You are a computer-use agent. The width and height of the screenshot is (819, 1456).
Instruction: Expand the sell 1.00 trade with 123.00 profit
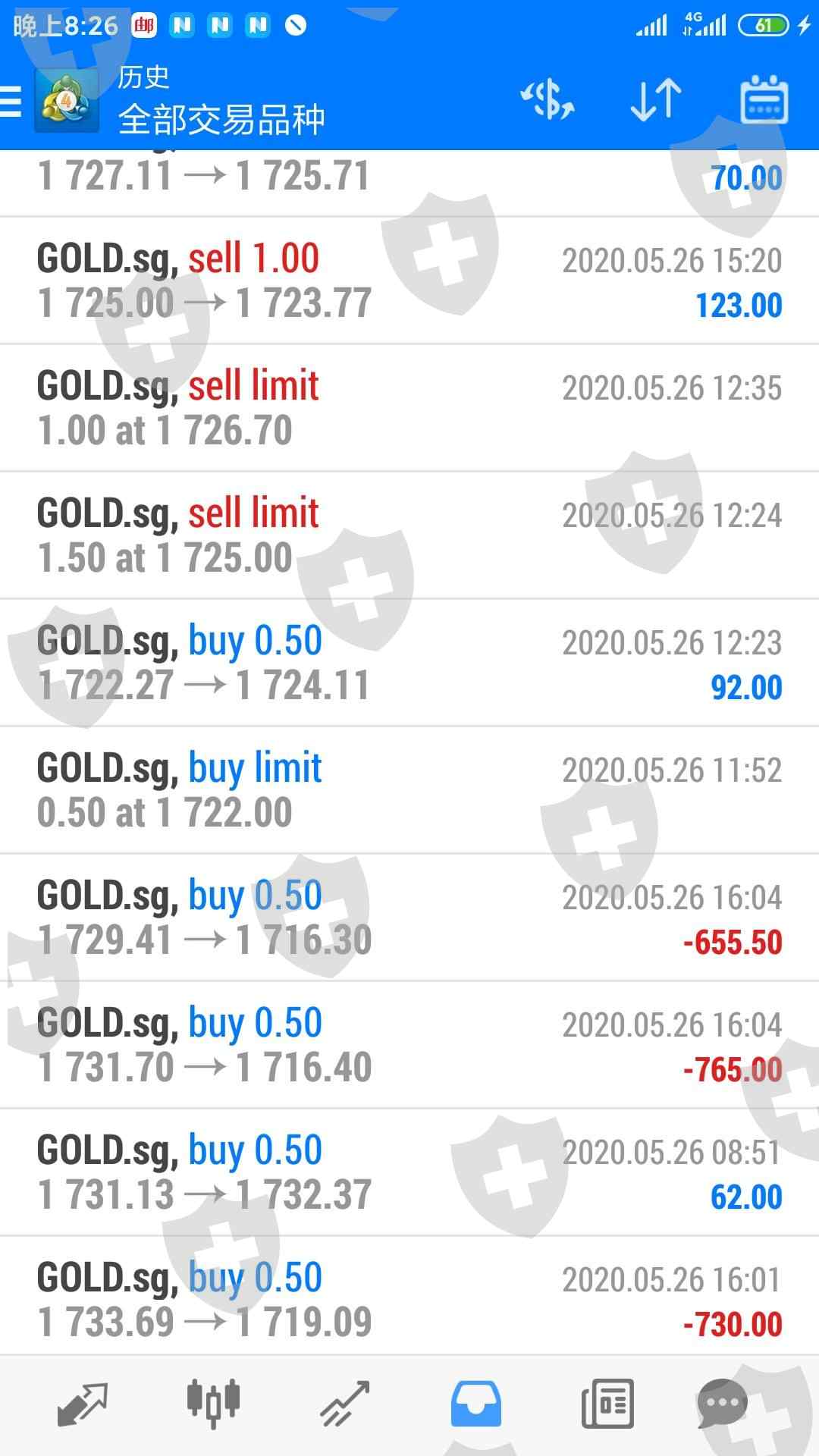pyautogui.click(x=409, y=281)
